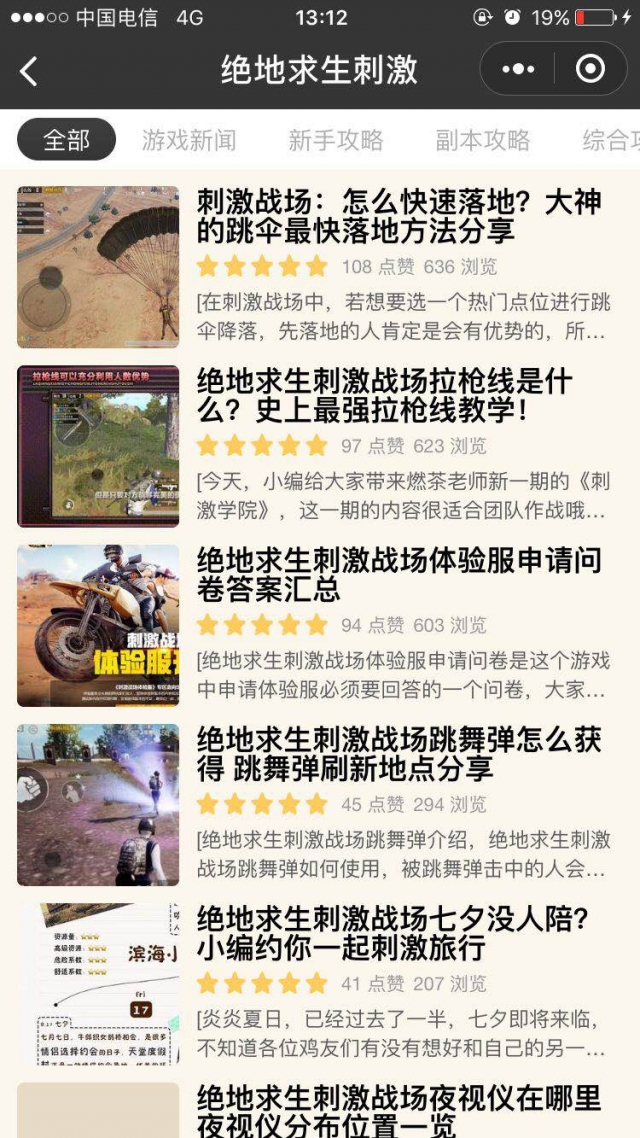The height and width of the screenshot is (1138, 640).
Task: Open the 夜视仪在哪里 article
Action: coord(399,1110)
